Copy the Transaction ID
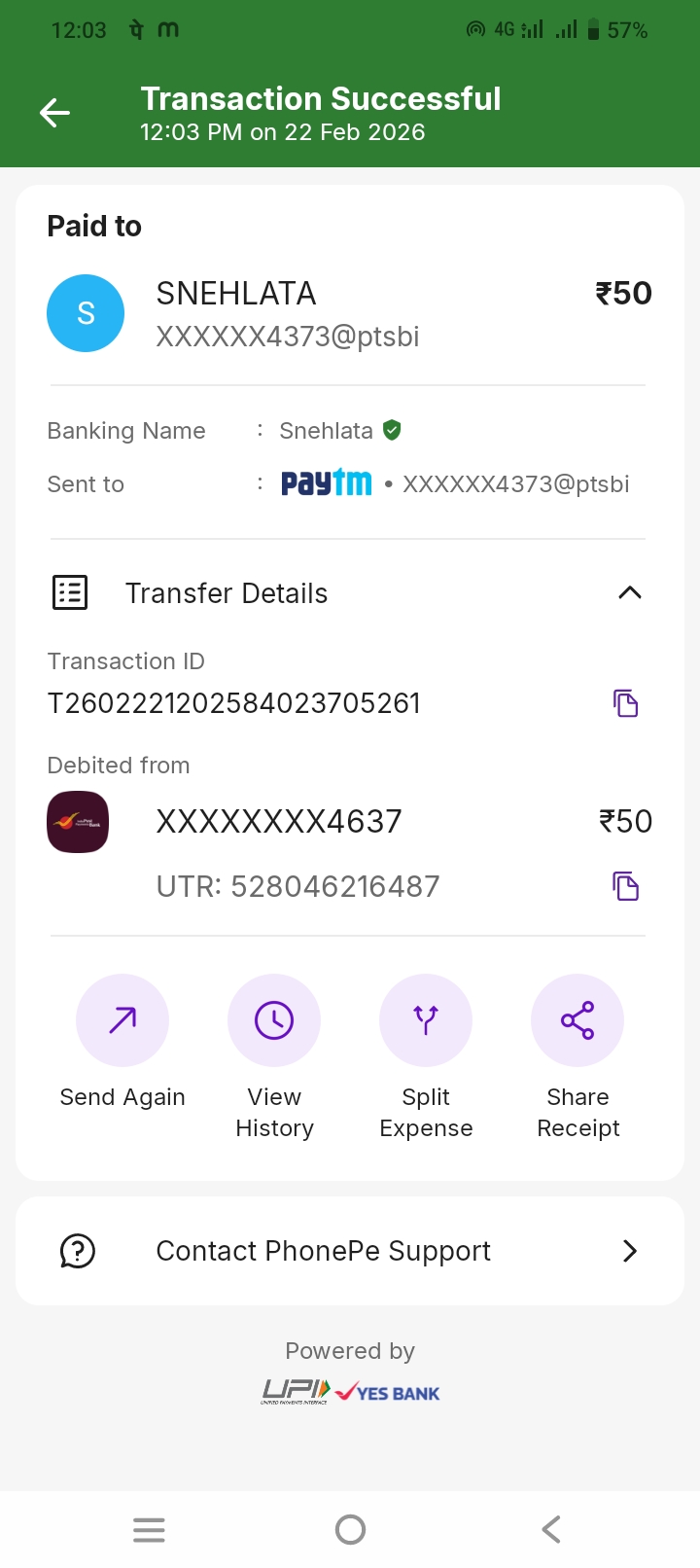 pos(625,703)
